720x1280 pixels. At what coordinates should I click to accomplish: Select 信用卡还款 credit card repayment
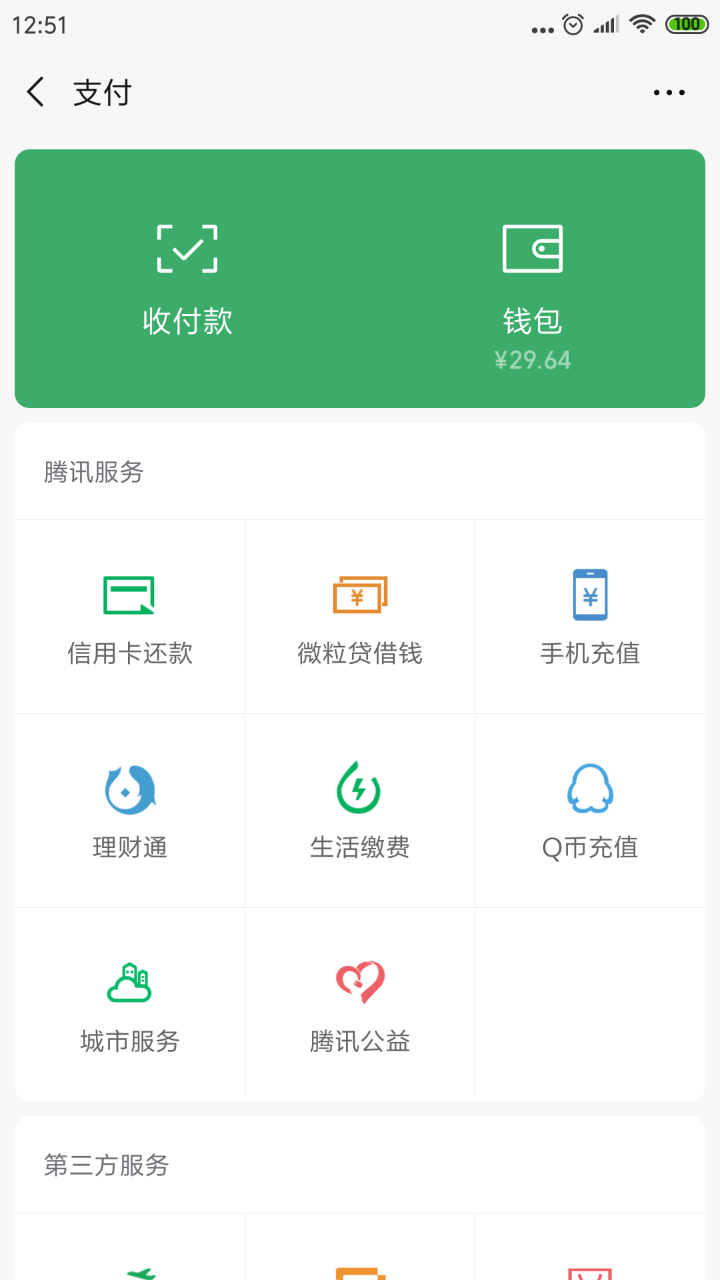pyautogui.click(x=129, y=615)
